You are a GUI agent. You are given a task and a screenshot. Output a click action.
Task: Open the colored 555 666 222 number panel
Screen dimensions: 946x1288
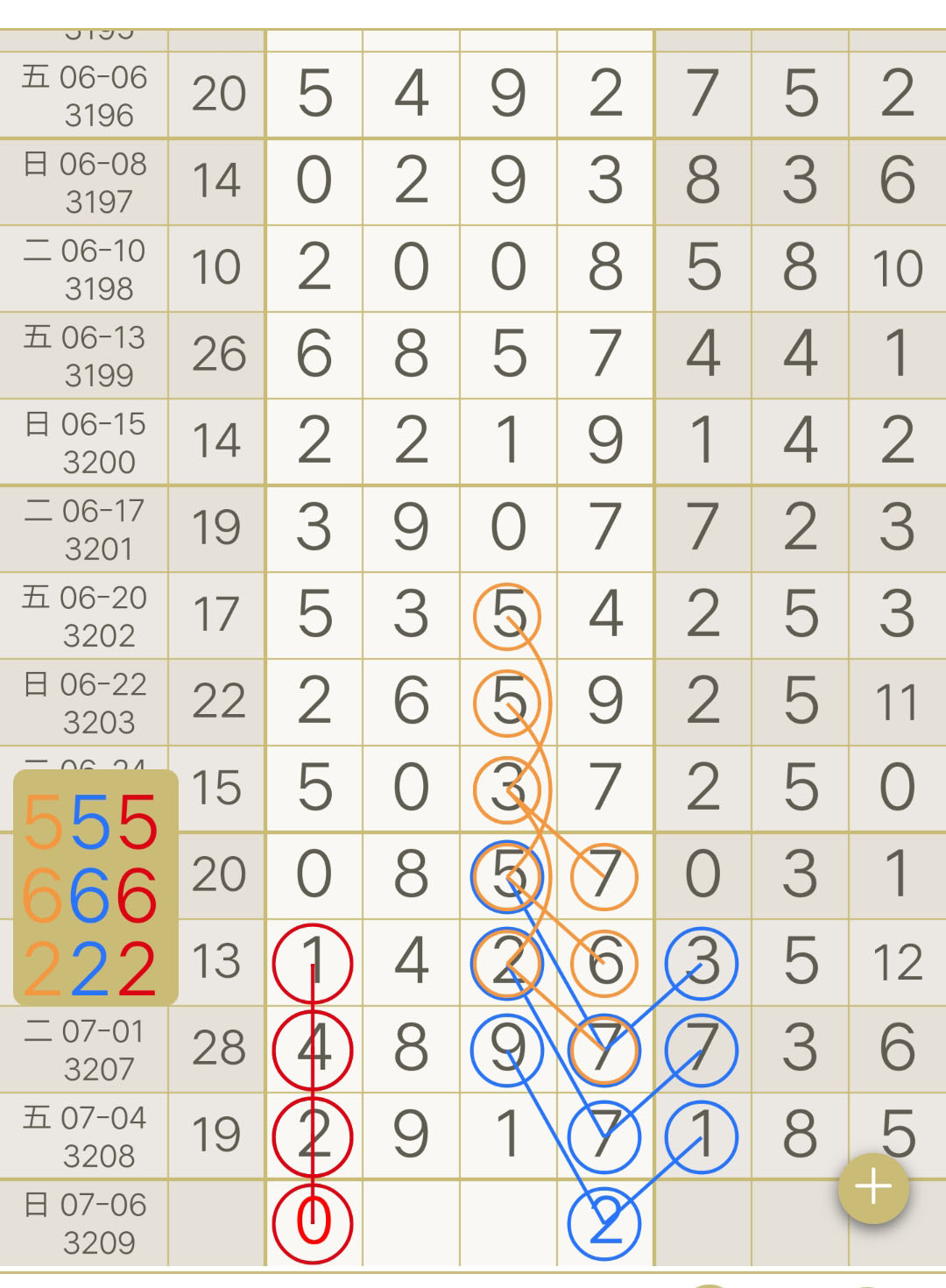point(95,888)
